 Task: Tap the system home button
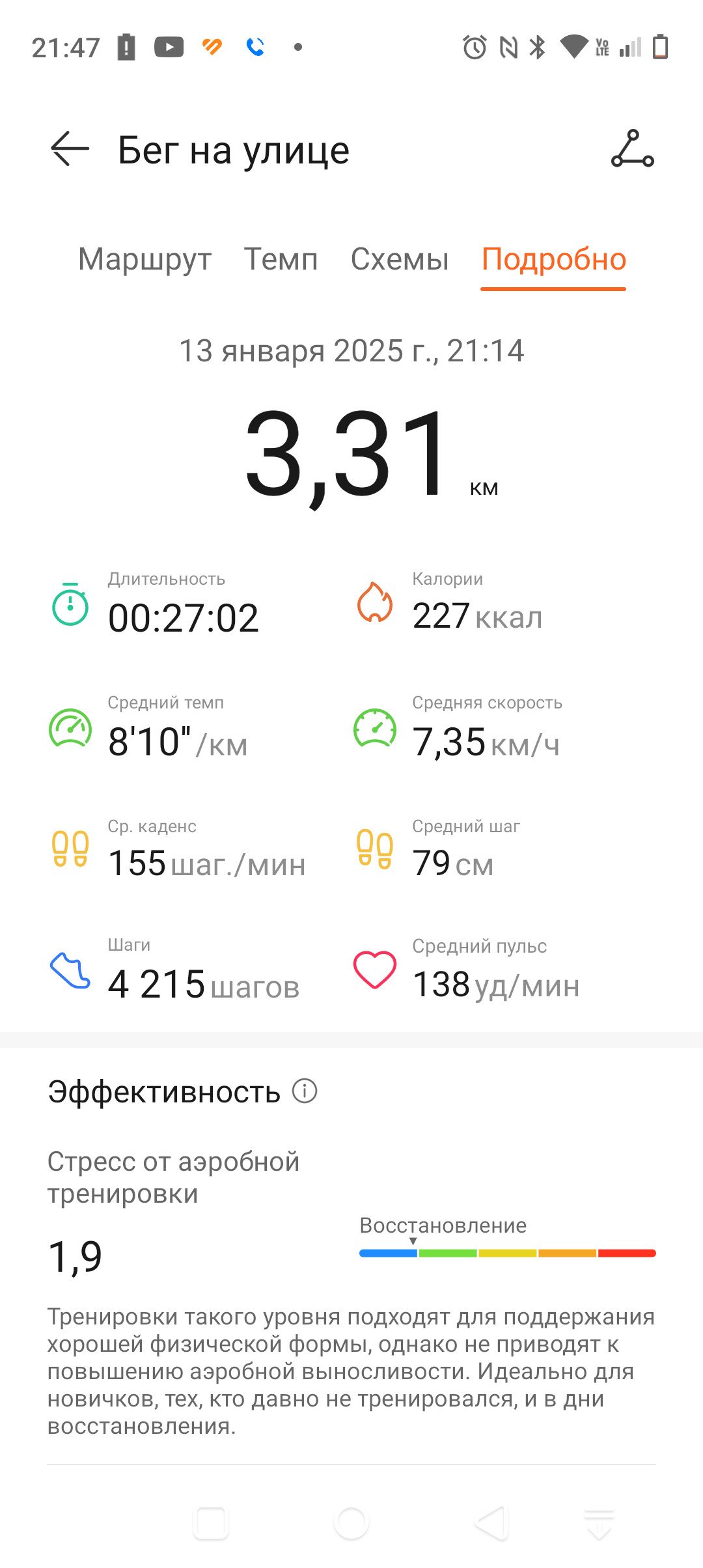[351, 1522]
